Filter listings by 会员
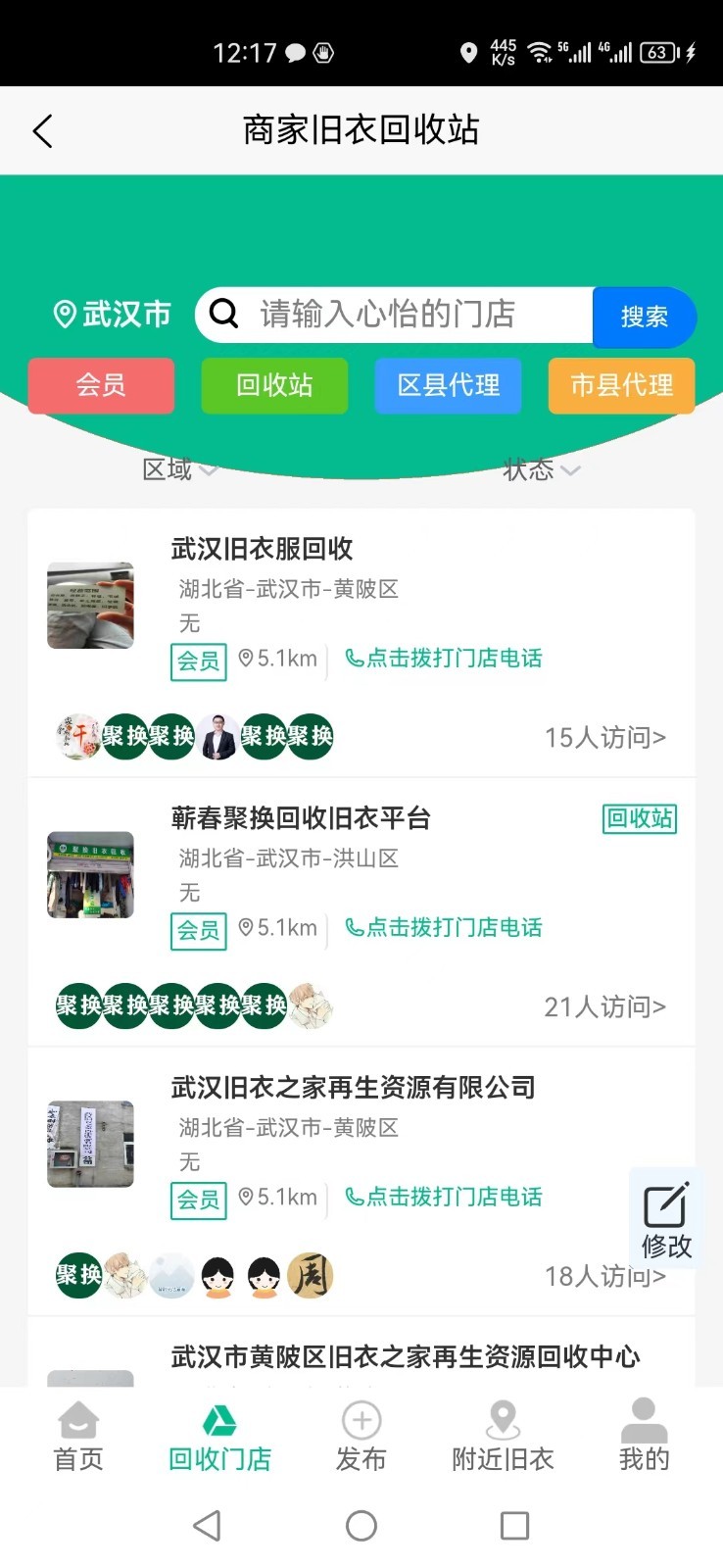The height and width of the screenshot is (1568, 723). click(101, 386)
